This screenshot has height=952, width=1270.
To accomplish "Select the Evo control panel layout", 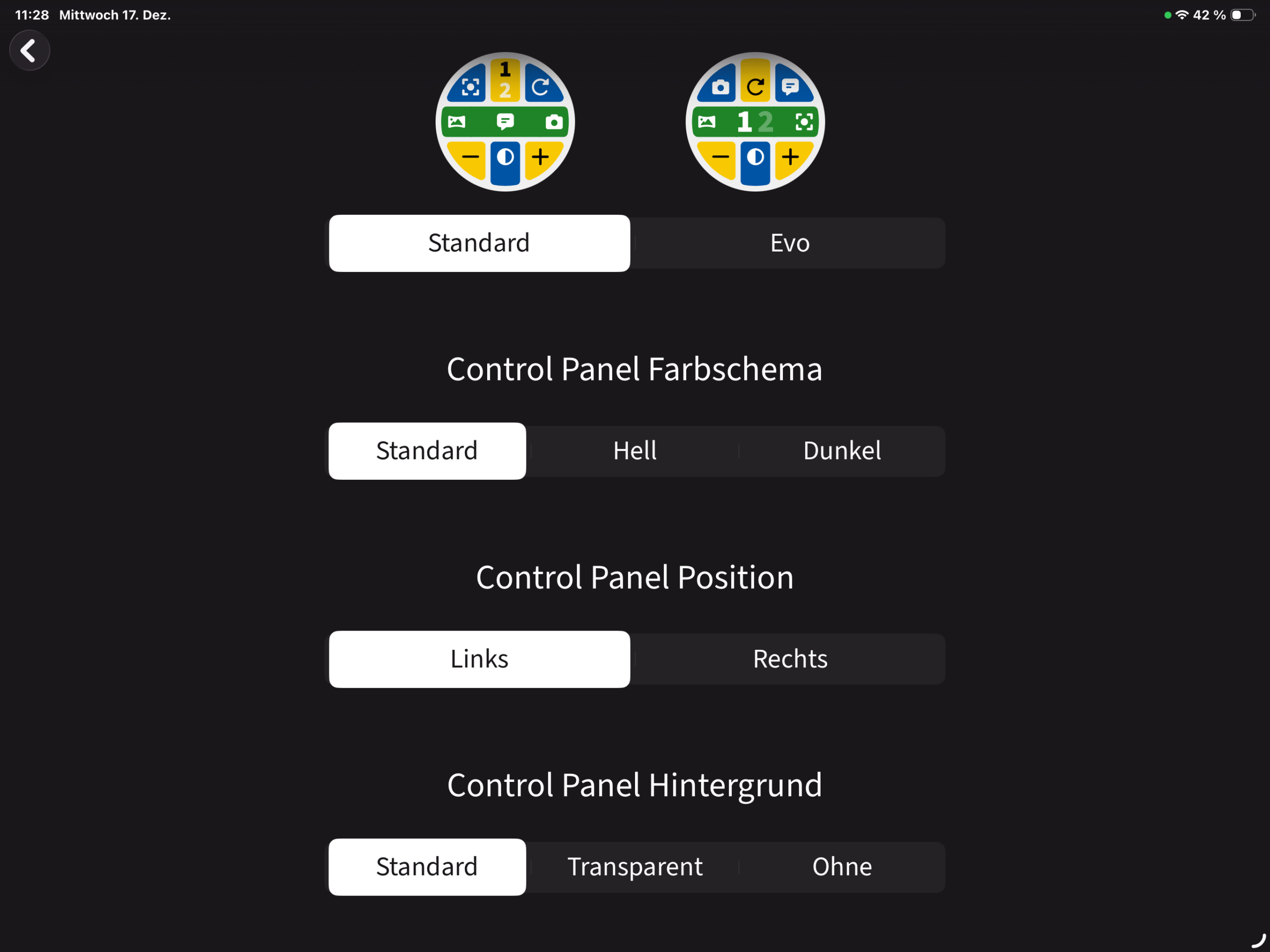I will pyautogui.click(x=789, y=243).
